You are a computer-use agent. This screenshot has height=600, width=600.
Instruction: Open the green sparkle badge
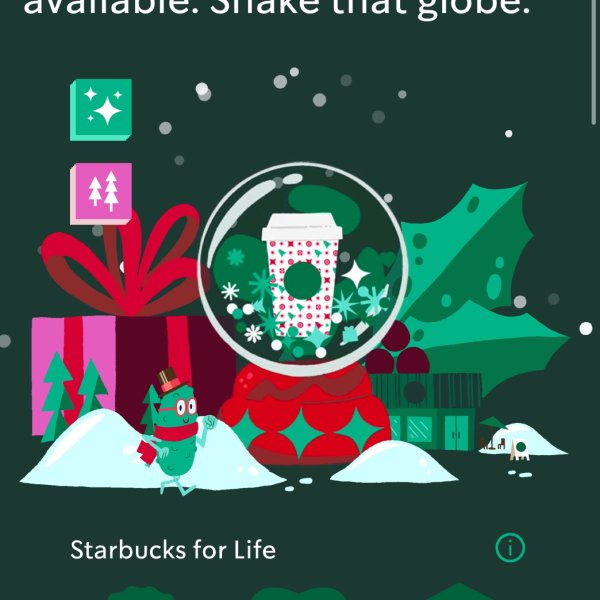101,109
